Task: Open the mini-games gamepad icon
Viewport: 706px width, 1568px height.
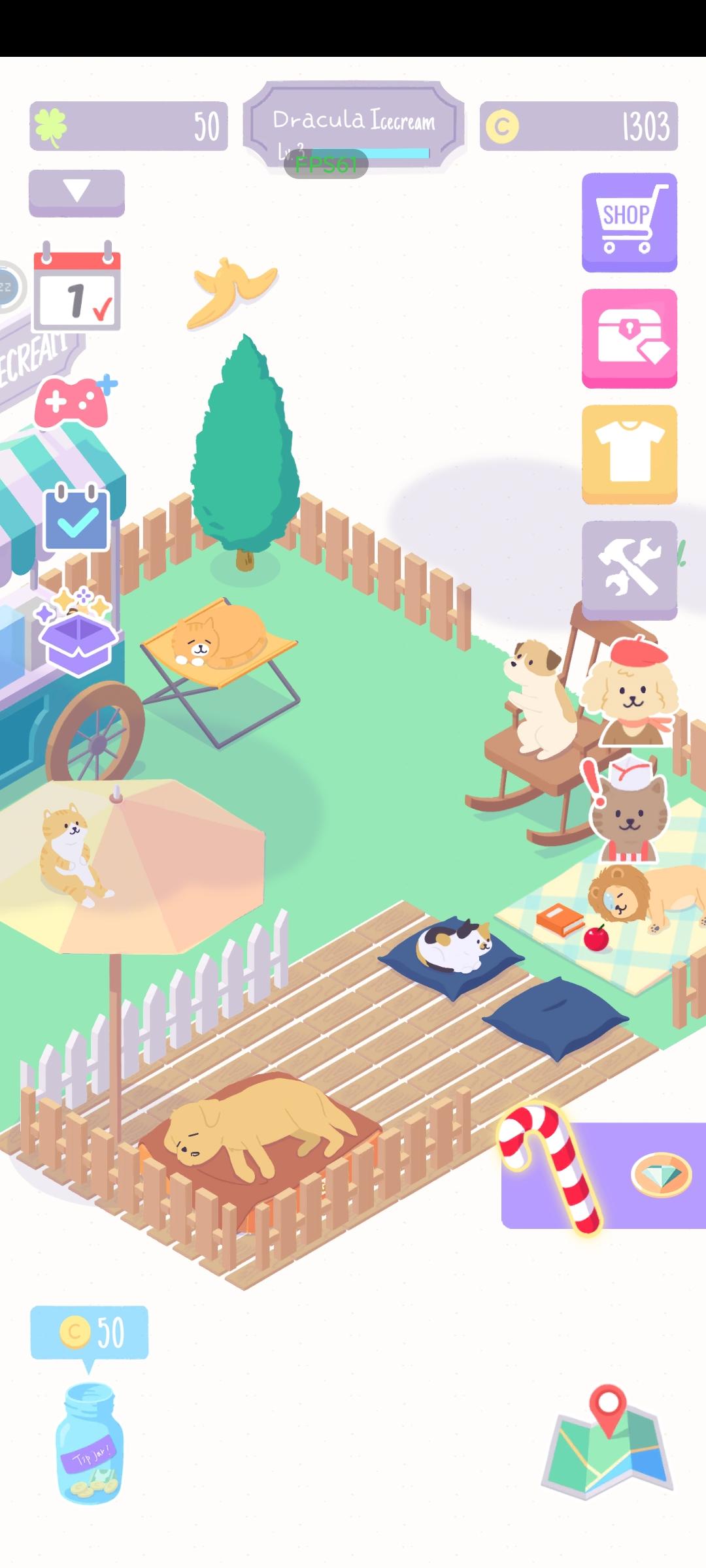Action: [72, 400]
